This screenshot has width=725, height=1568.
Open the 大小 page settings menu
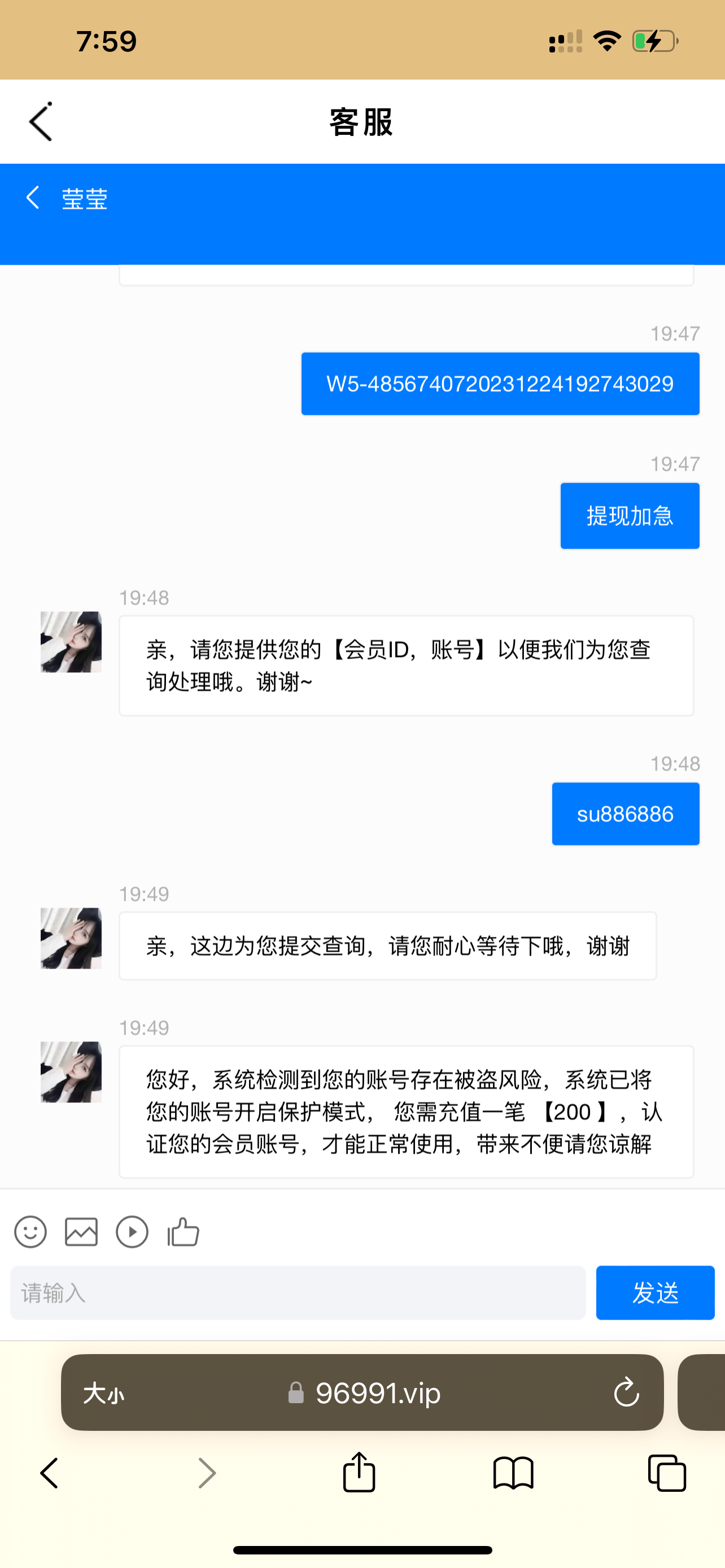pyautogui.click(x=104, y=1392)
